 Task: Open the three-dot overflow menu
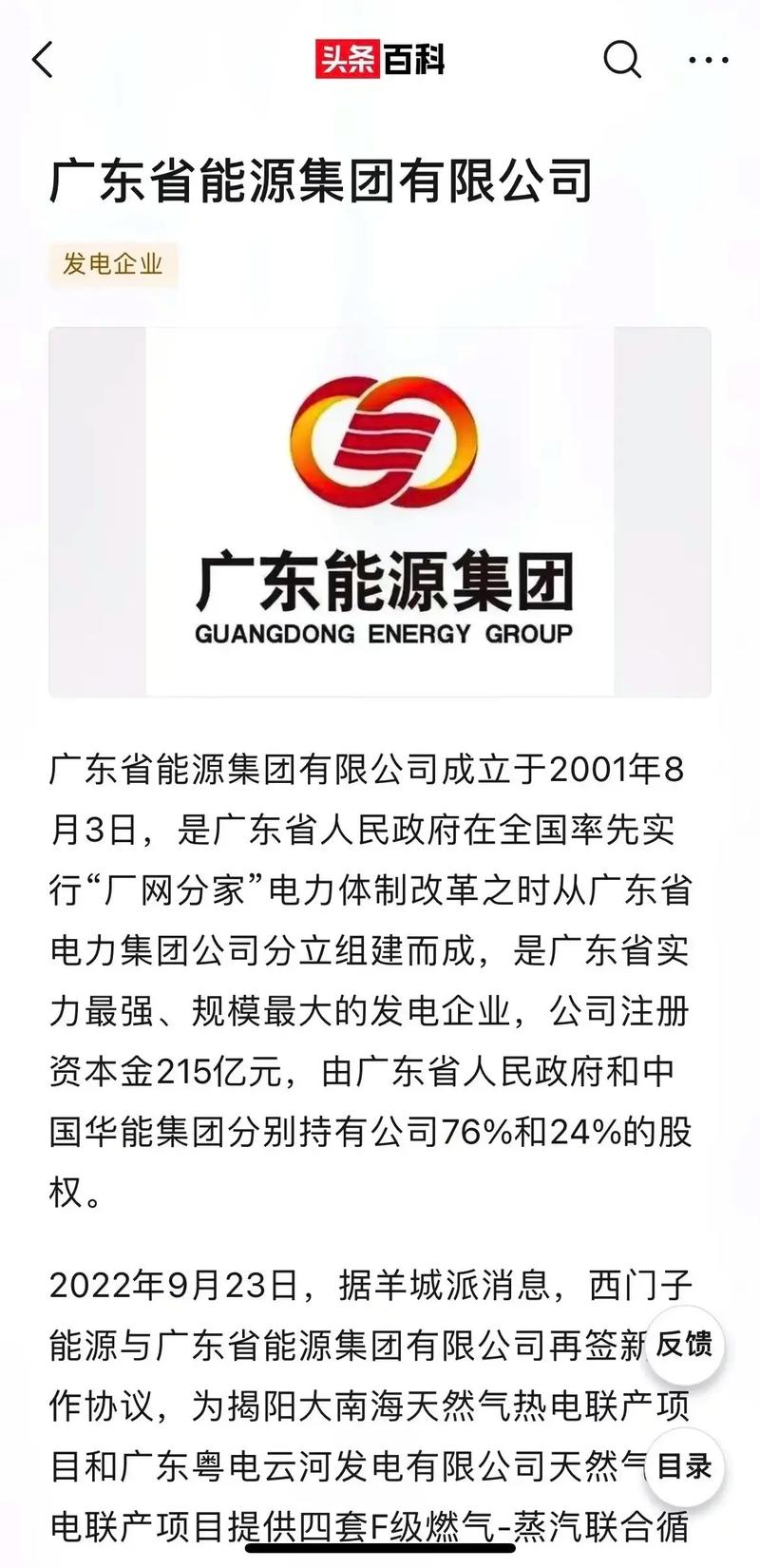[708, 60]
